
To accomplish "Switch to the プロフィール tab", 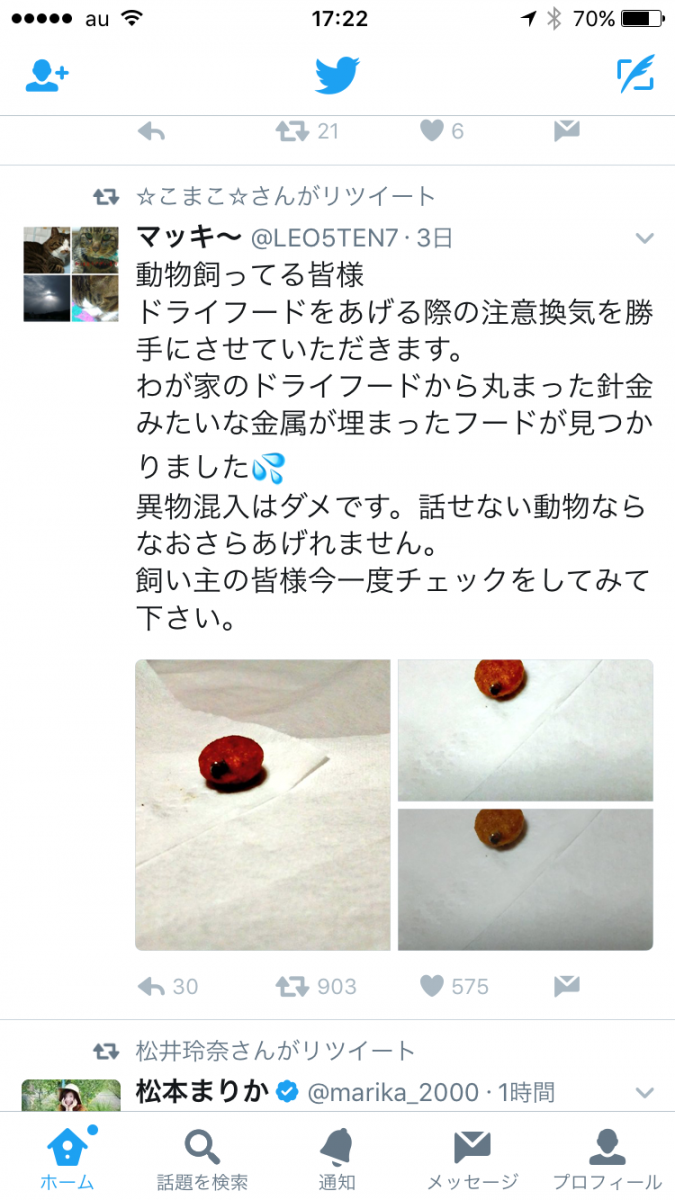I will point(607,1158).
